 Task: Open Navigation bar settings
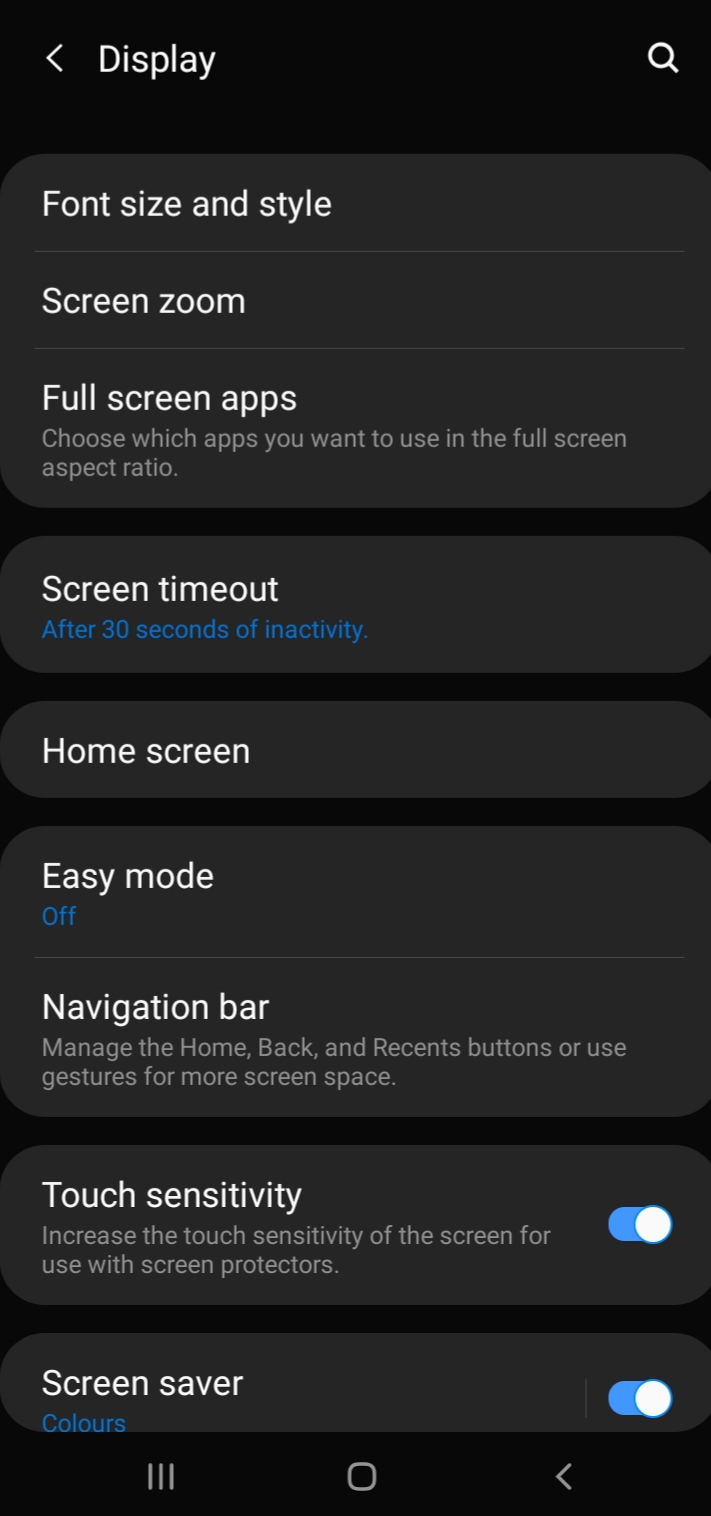coord(355,1037)
